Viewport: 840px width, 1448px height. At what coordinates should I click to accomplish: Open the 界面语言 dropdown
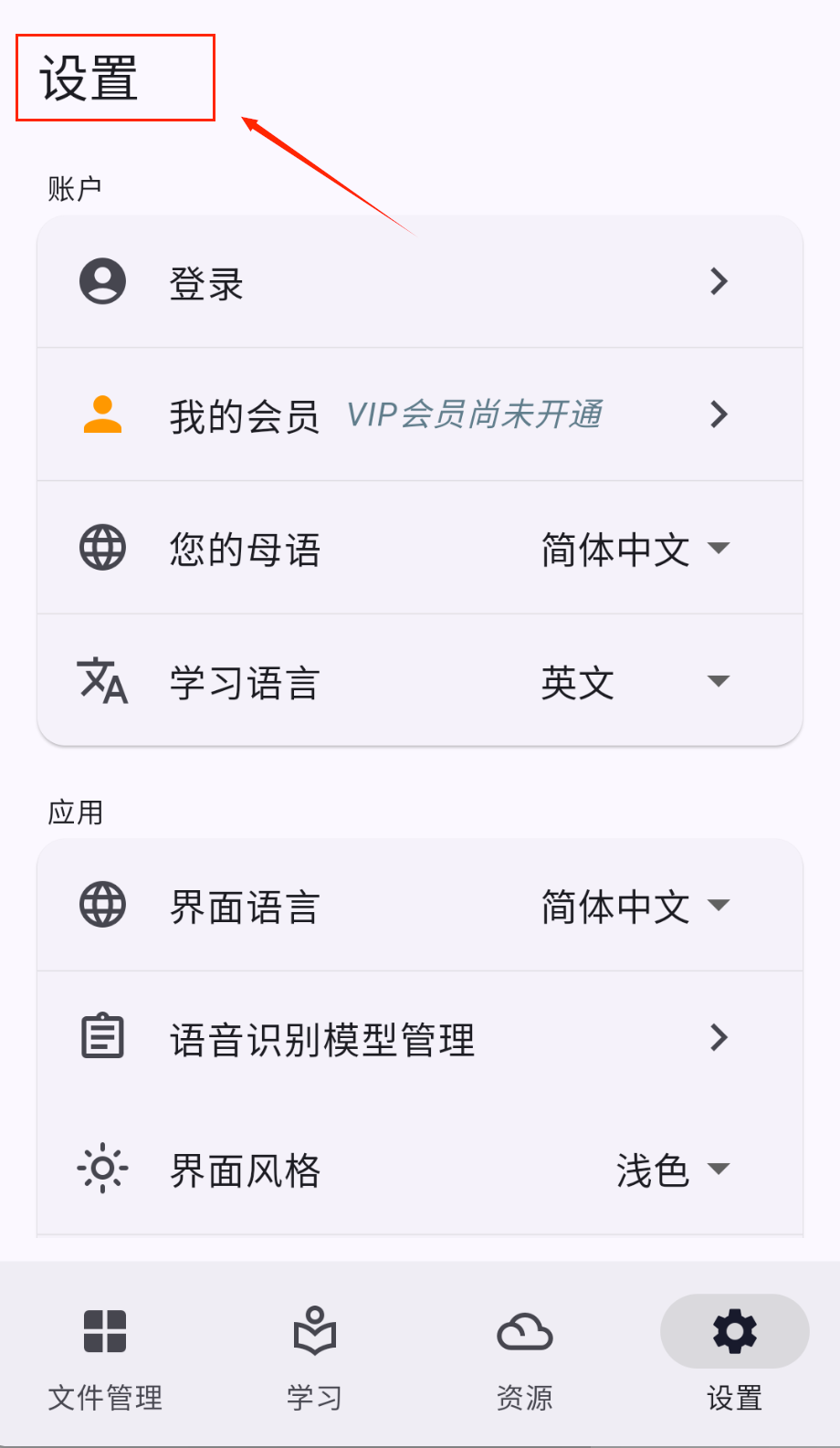[x=635, y=907]
